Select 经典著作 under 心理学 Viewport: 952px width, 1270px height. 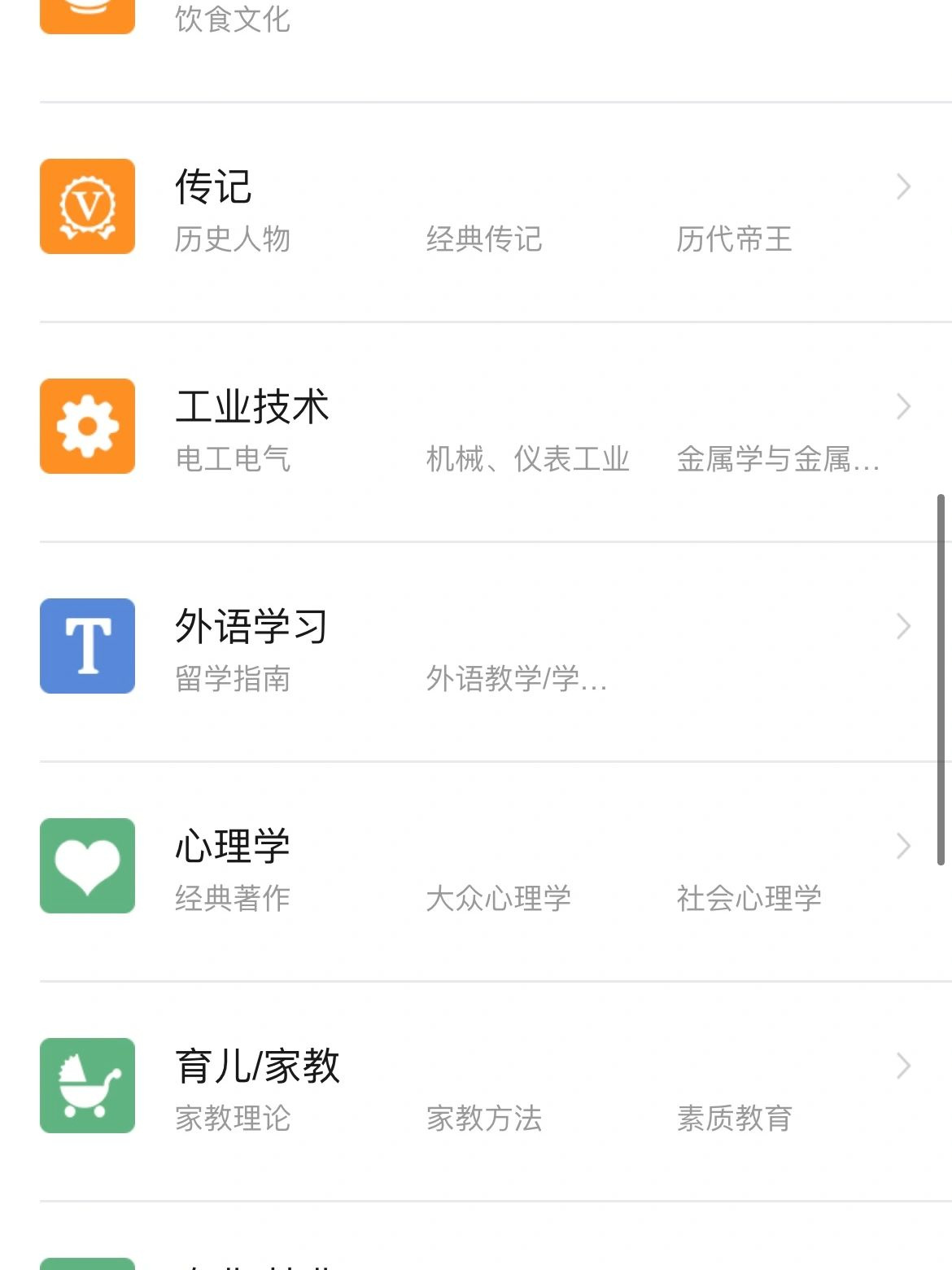pyautogui.click(x=233, y=899)
